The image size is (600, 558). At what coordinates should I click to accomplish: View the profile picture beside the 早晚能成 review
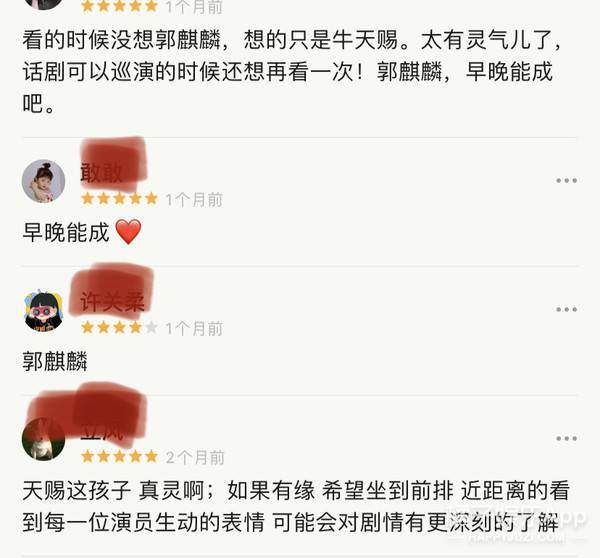(44, 181)
